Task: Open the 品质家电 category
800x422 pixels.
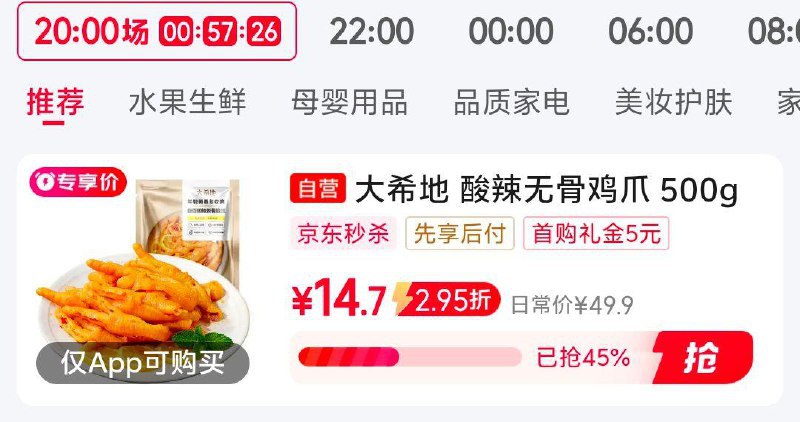Action: click(511, 102)
